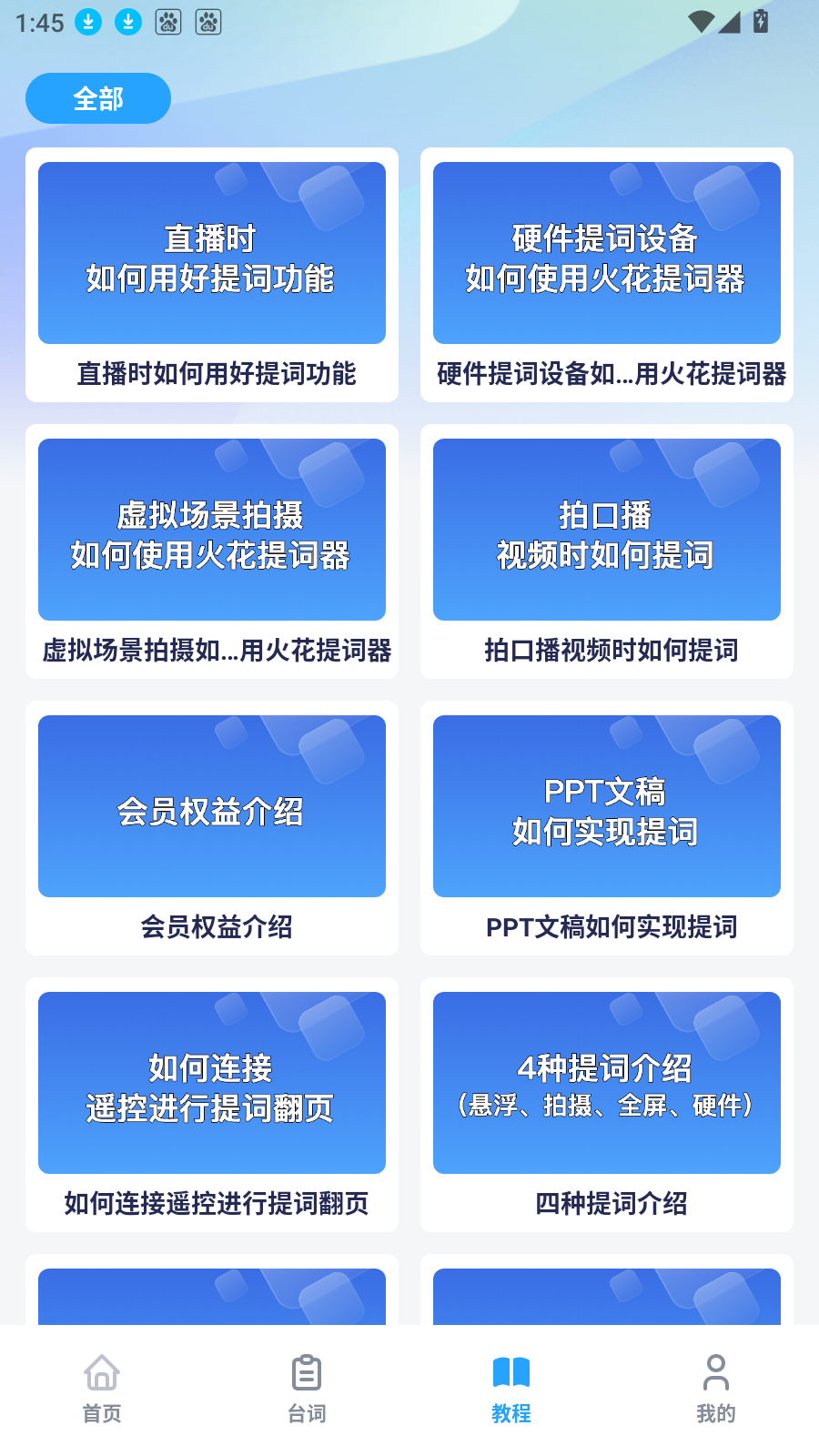This screenshot has height=1456, width=819.
Task: Open the 4种提词介绍 tutorial card
Action: point(607,1082)
